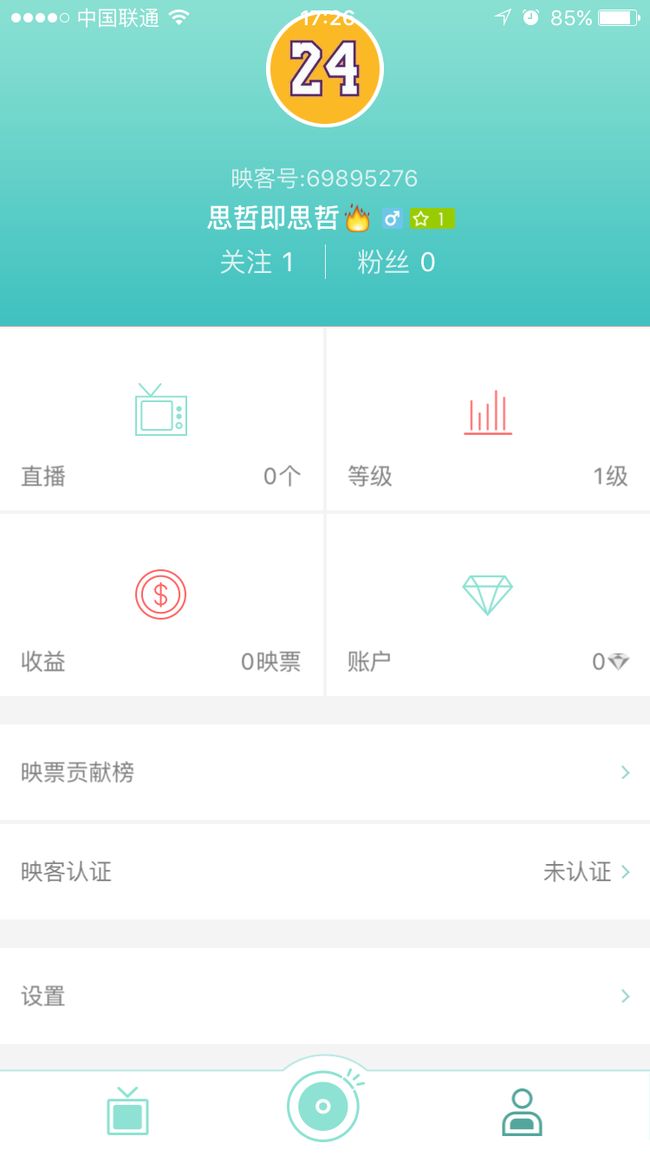Open the 映客认证 verification row

tap(325, 871)
